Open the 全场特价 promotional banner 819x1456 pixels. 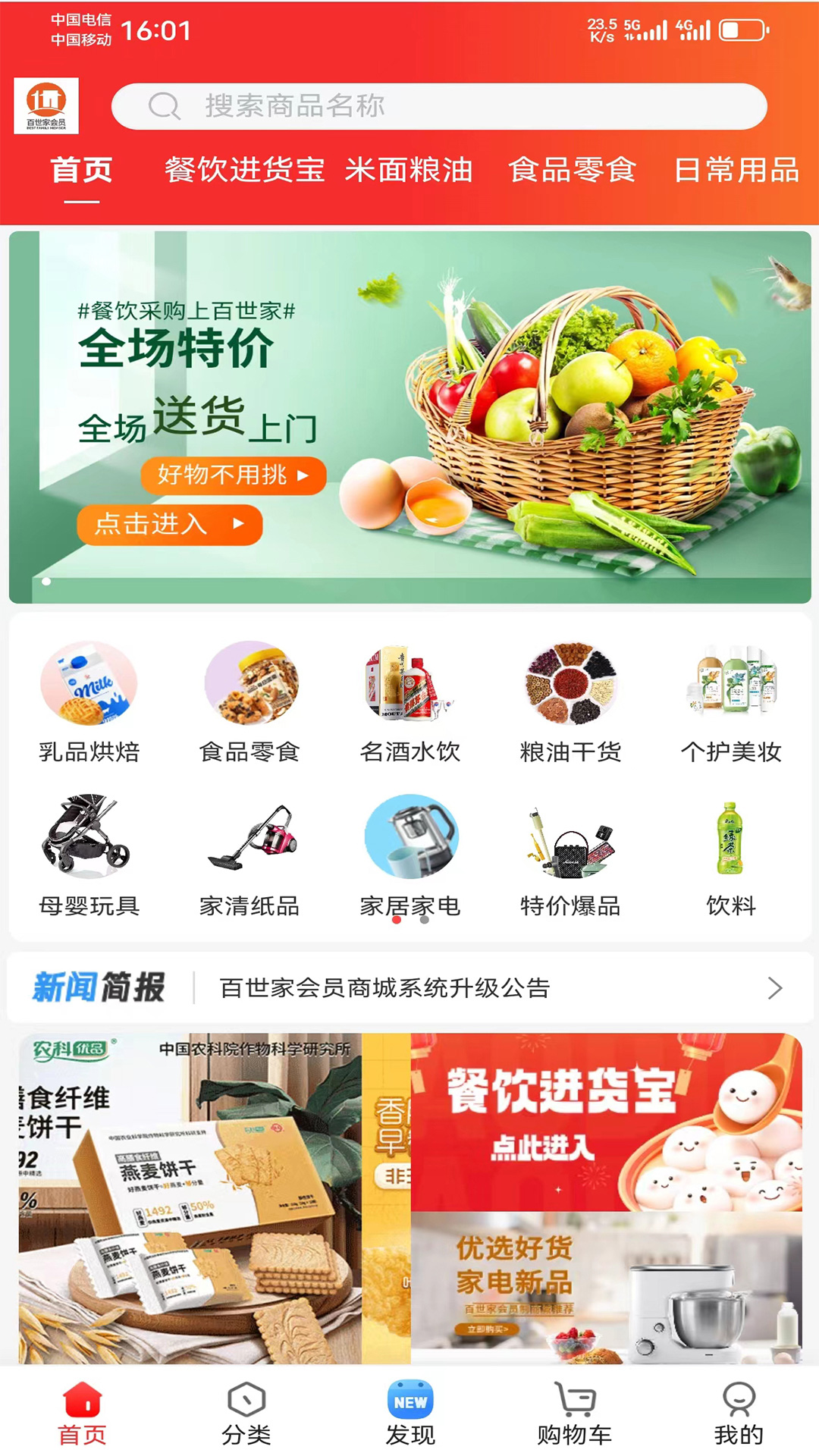409,417
